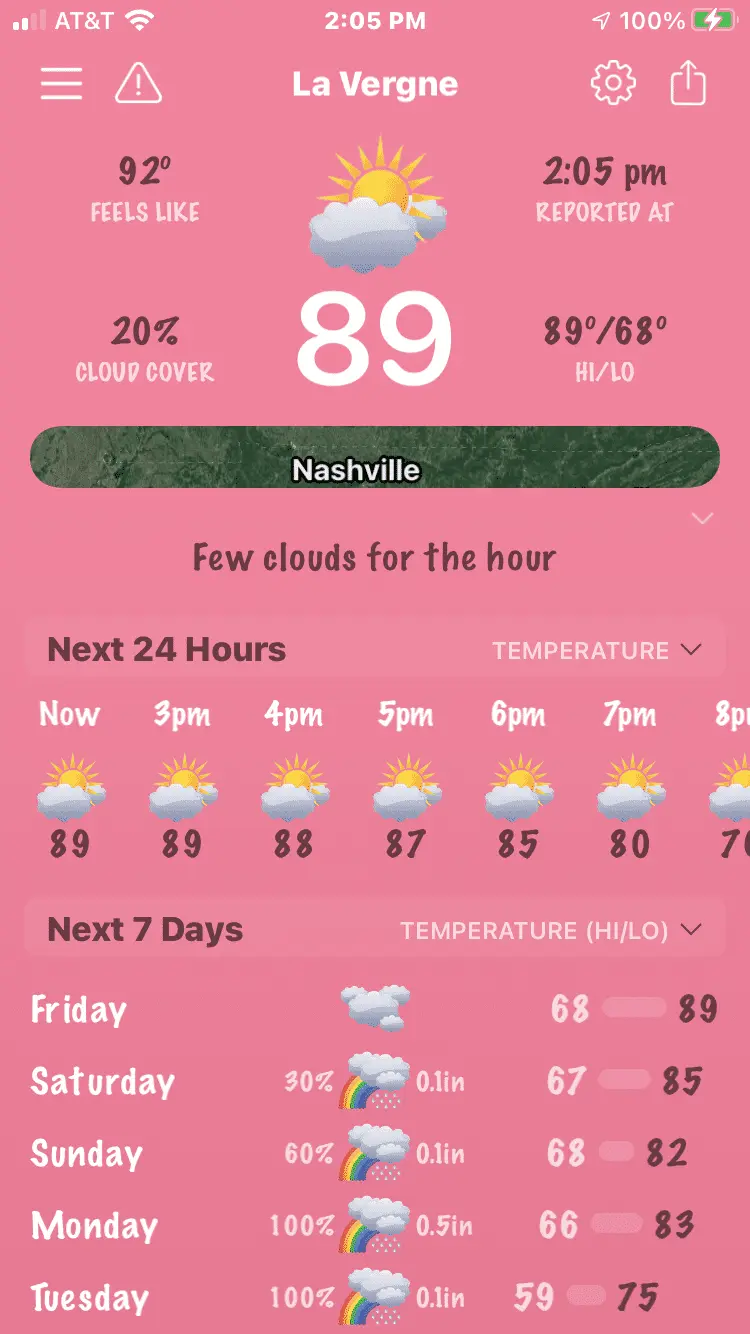Show Tuesday's forecast details
This screenshot has height=1334, width=750.
[x=375, y=1297]
